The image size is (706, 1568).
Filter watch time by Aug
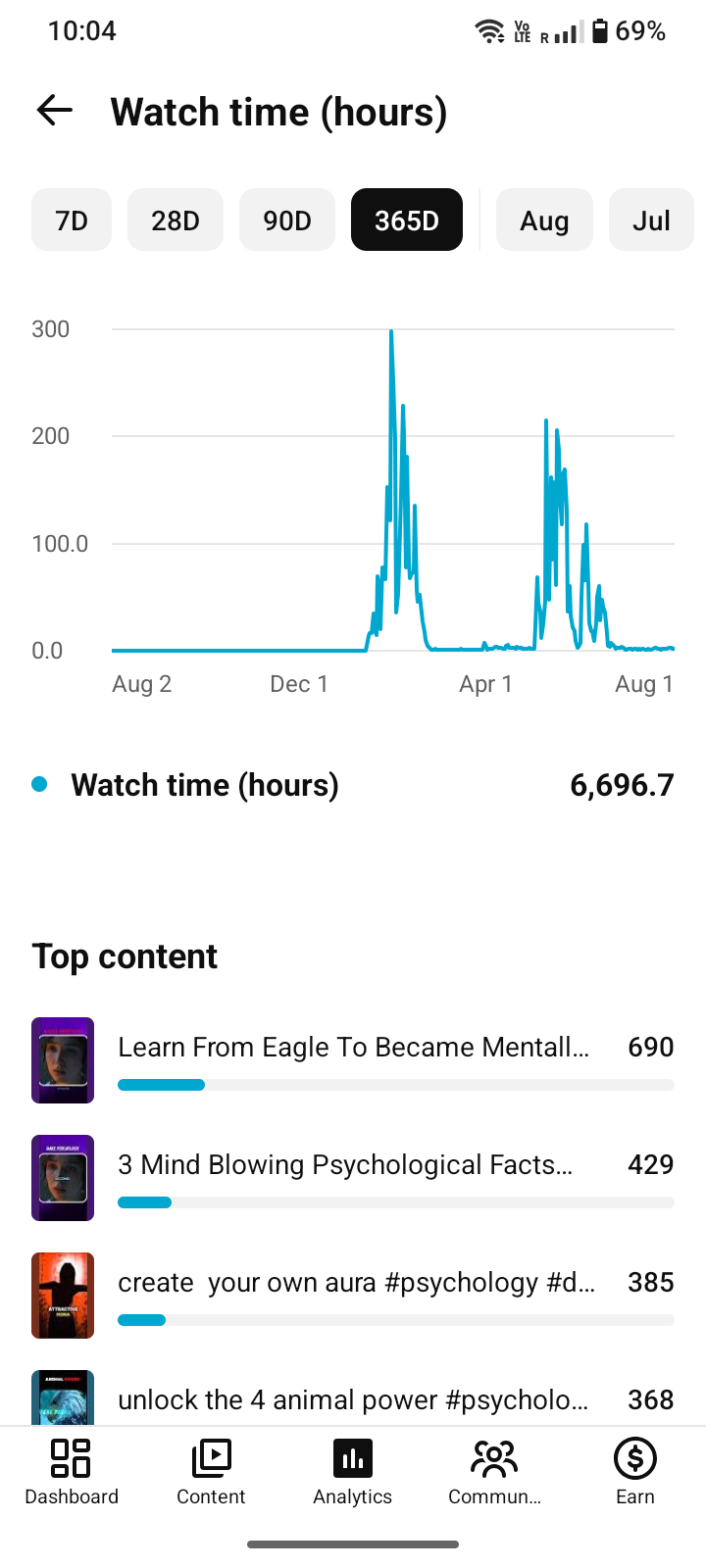pos(544,220)
